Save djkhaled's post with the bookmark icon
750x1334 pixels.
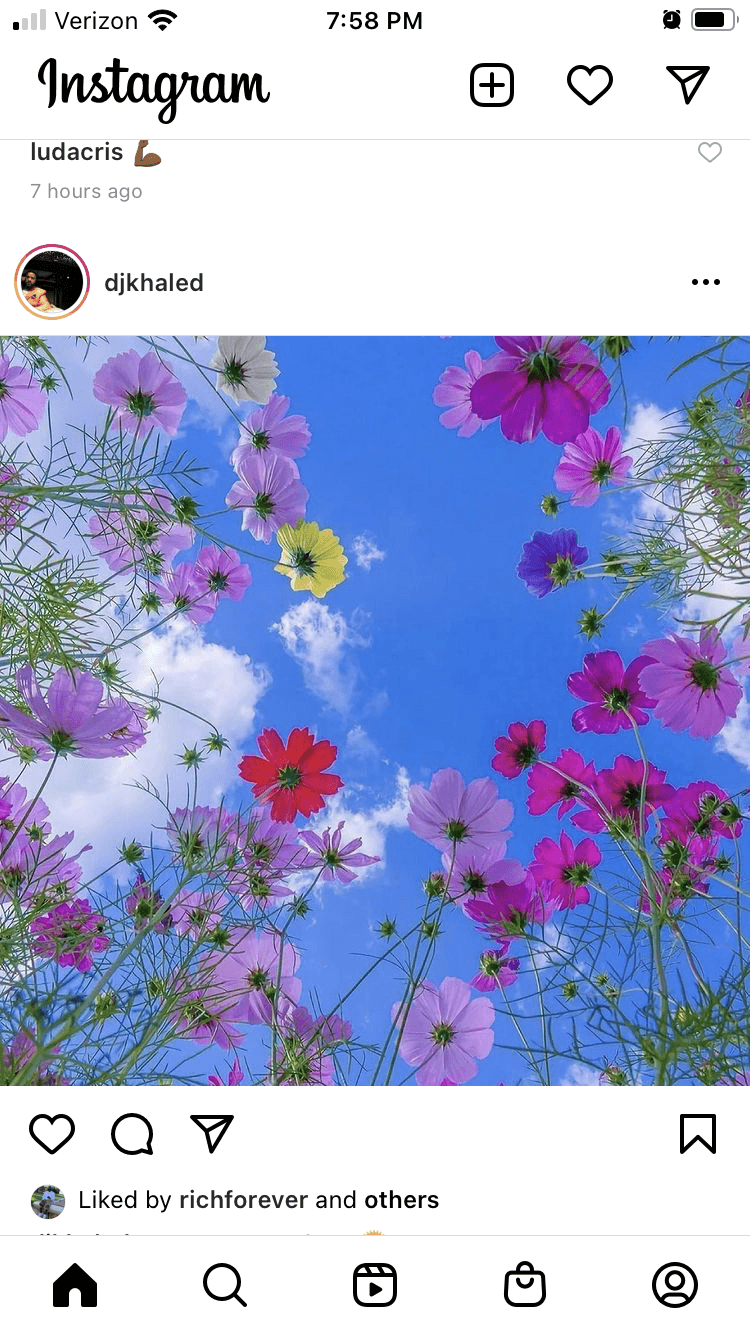tap(698, 1134)
